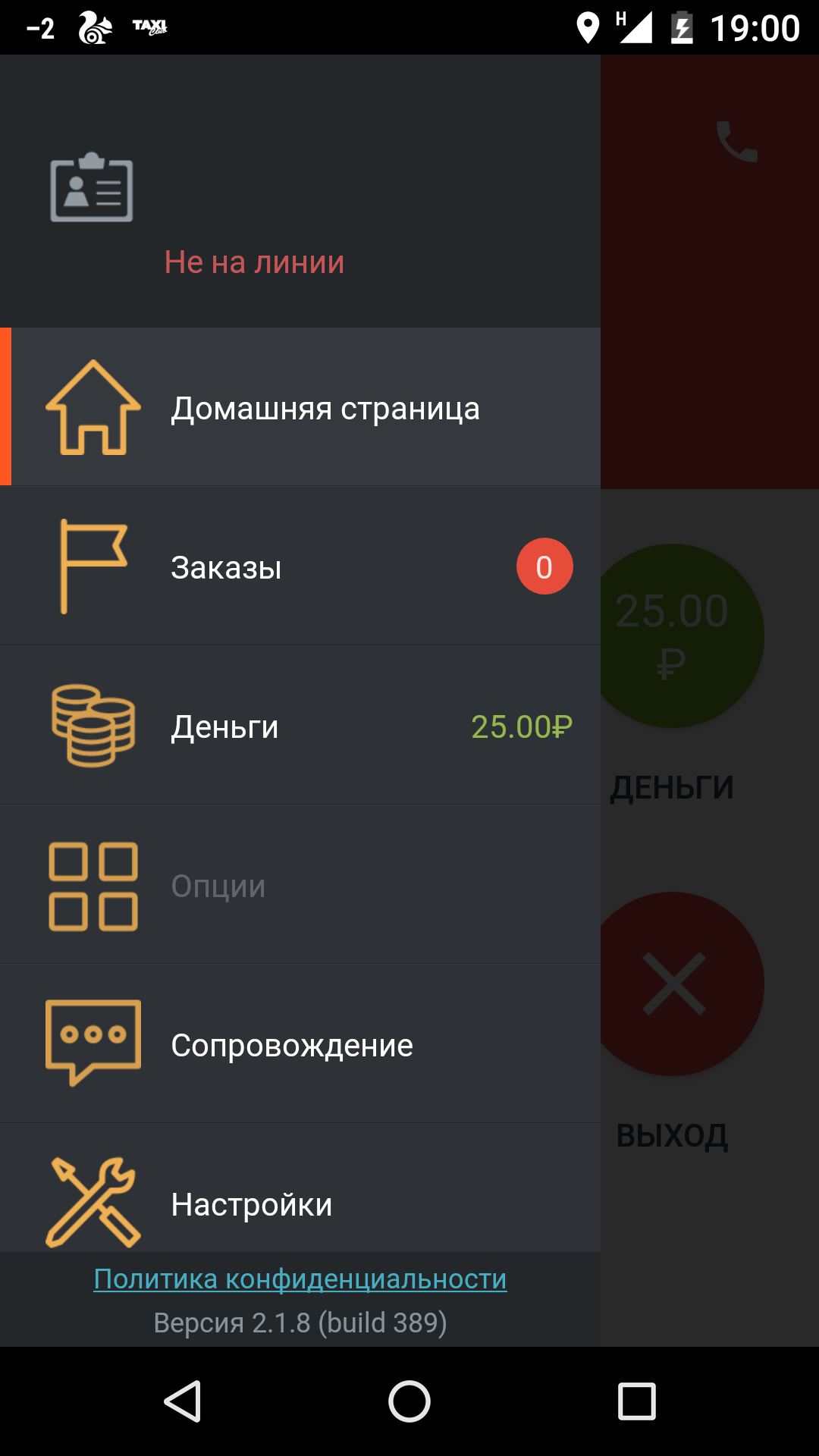Go to the Android home screen

coord(409,1401)
